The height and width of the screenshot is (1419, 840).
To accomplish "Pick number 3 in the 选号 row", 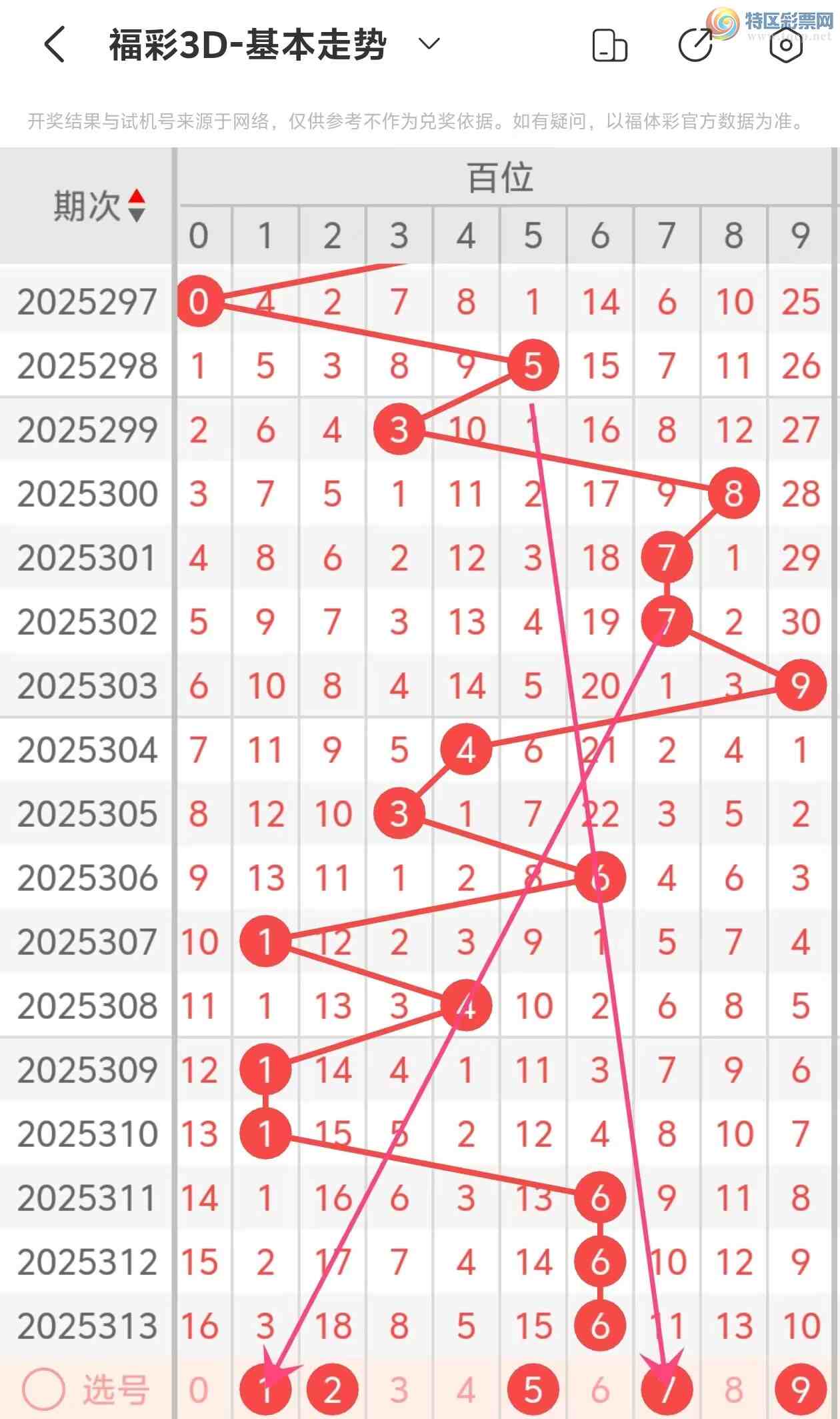I will [x=399, y=1390].
